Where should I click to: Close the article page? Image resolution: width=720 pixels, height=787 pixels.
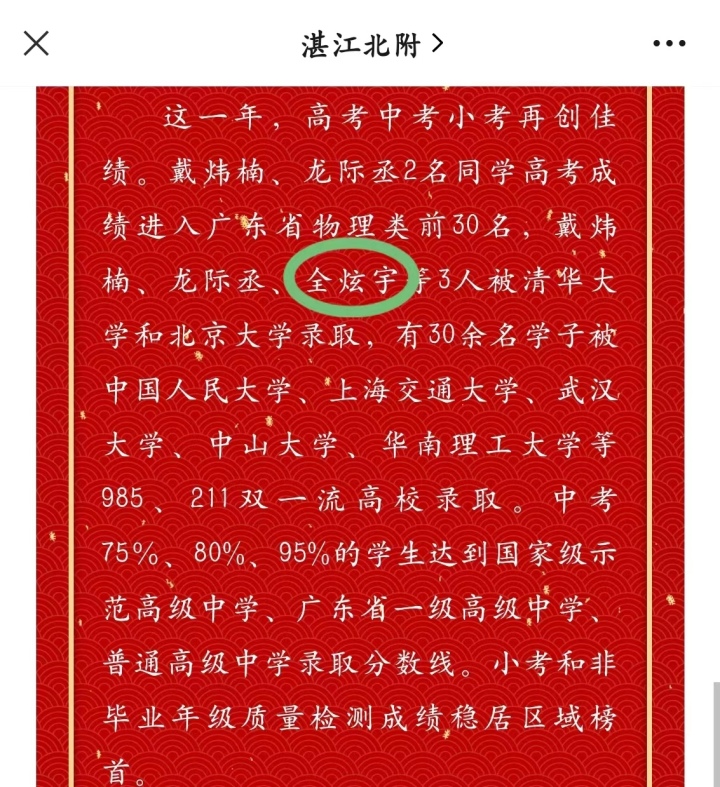(x=36, y=43)
